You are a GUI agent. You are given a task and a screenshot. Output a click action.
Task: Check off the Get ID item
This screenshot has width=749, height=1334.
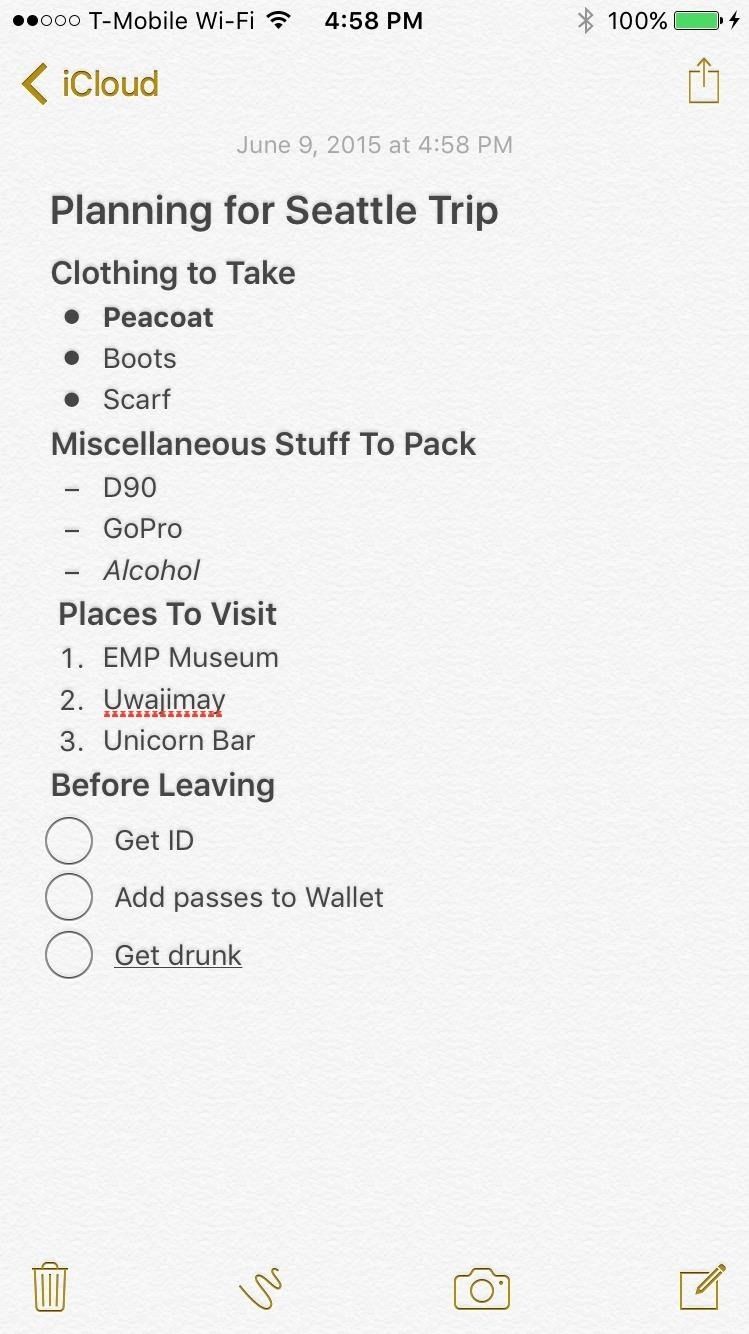tap(69, 840)
